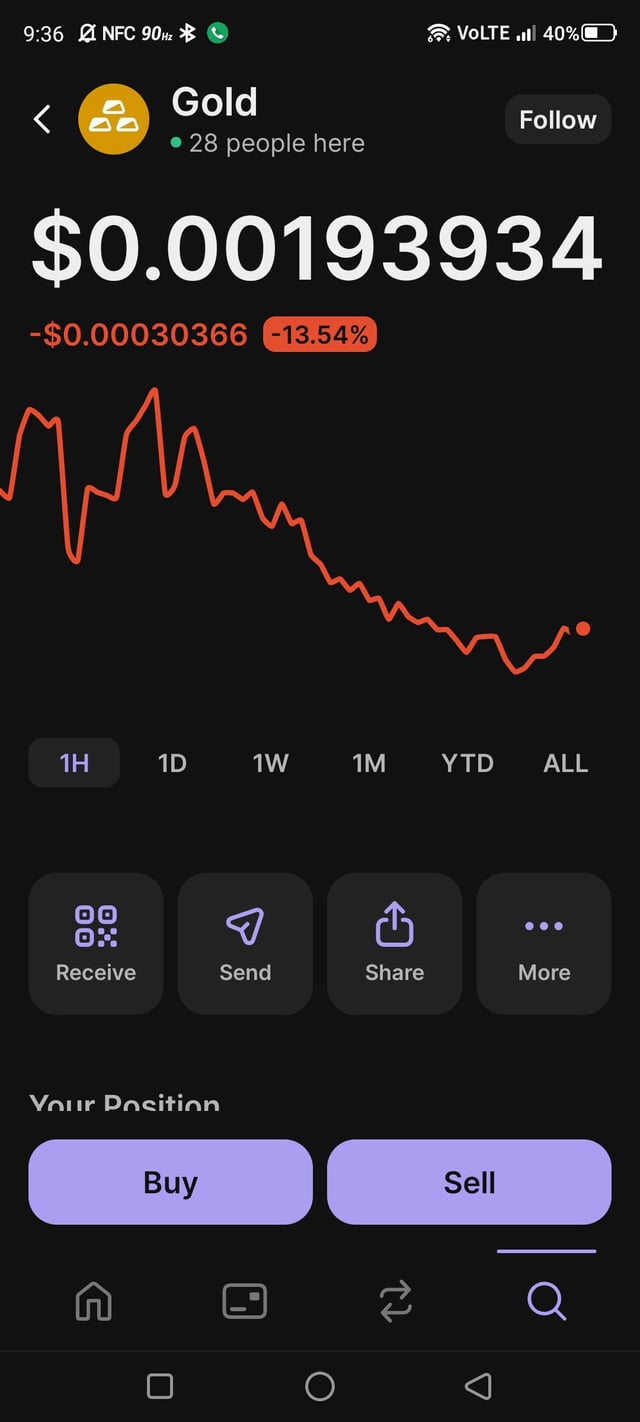View the YTD price chart

[467, 763]
